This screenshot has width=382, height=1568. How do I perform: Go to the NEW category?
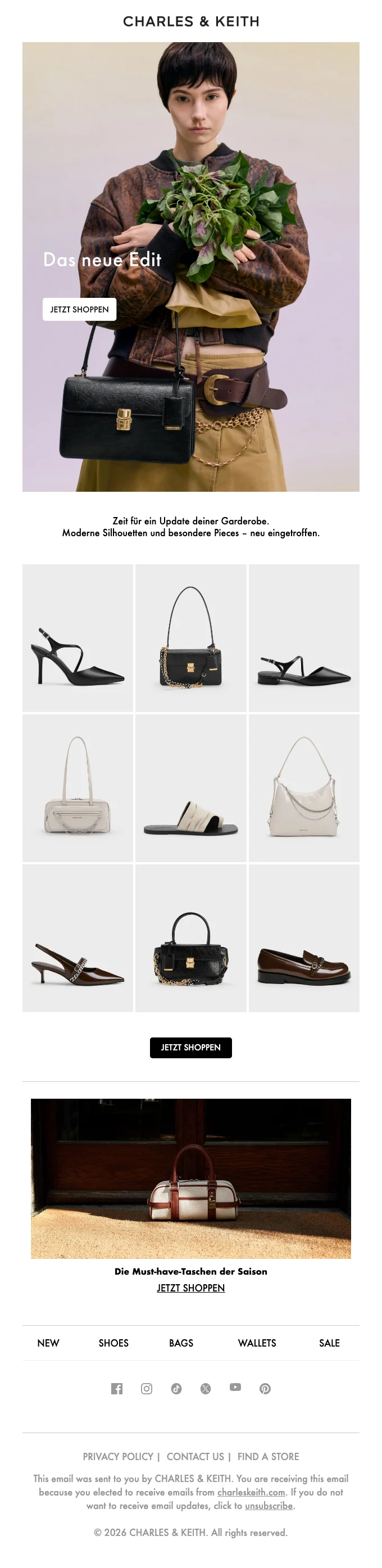[48, 1343]
